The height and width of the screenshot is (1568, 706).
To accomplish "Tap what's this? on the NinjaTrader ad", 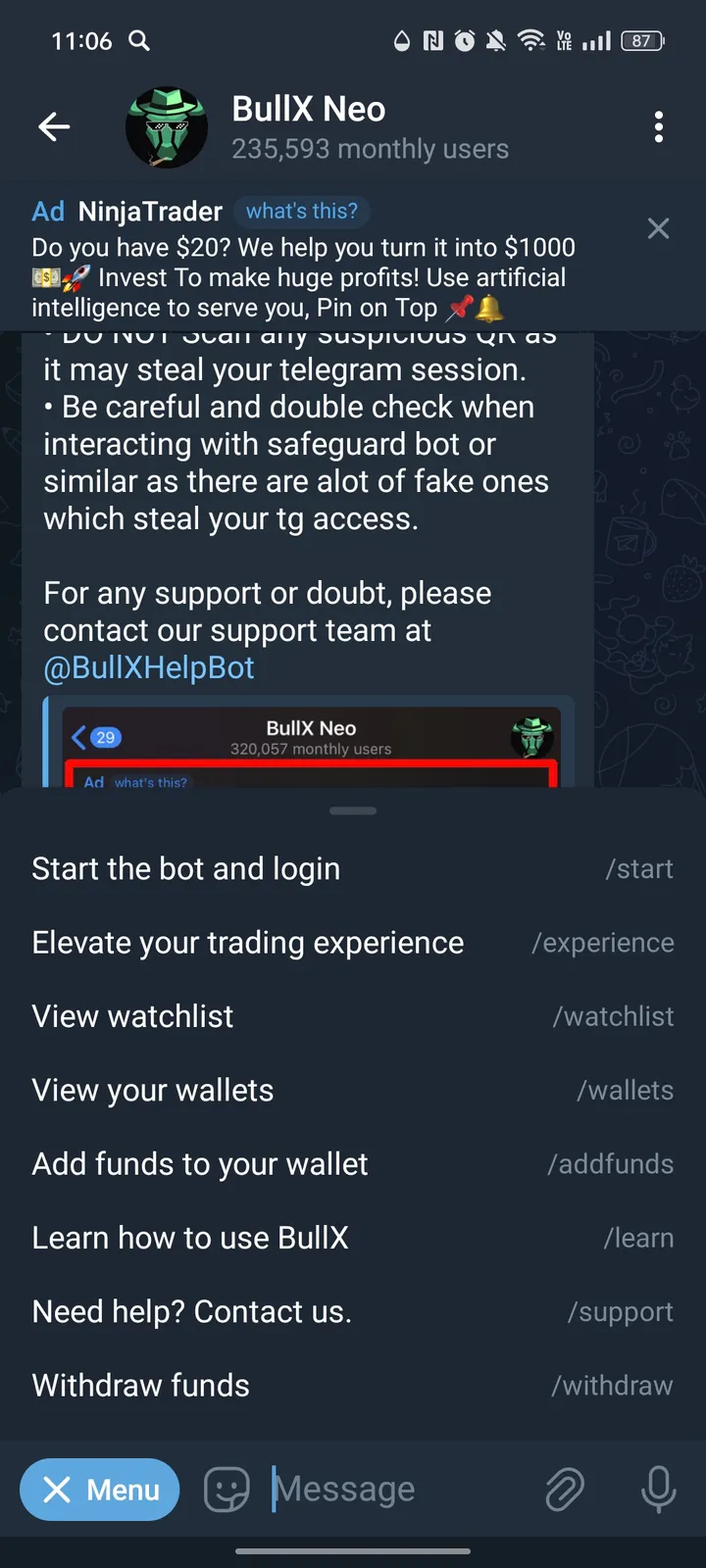I will (x=301, y=211).
